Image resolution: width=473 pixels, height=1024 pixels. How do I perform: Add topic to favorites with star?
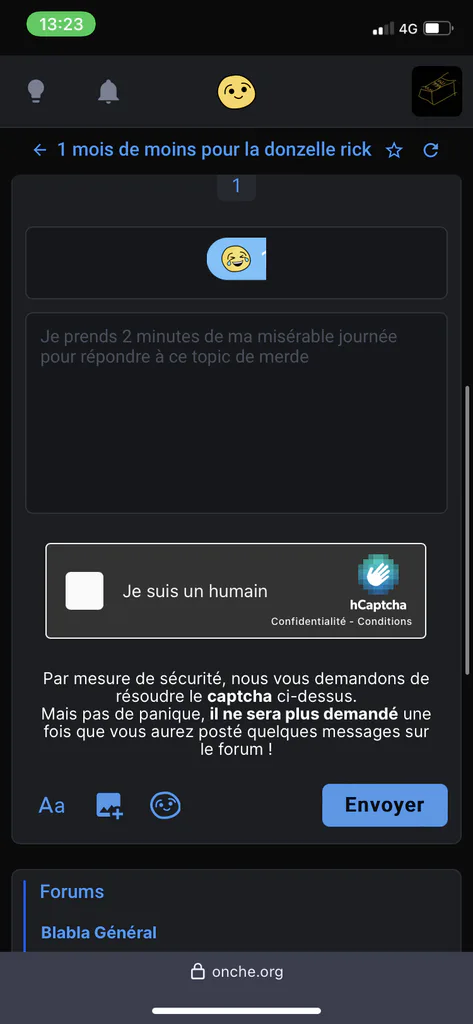(x=394, y=150)
